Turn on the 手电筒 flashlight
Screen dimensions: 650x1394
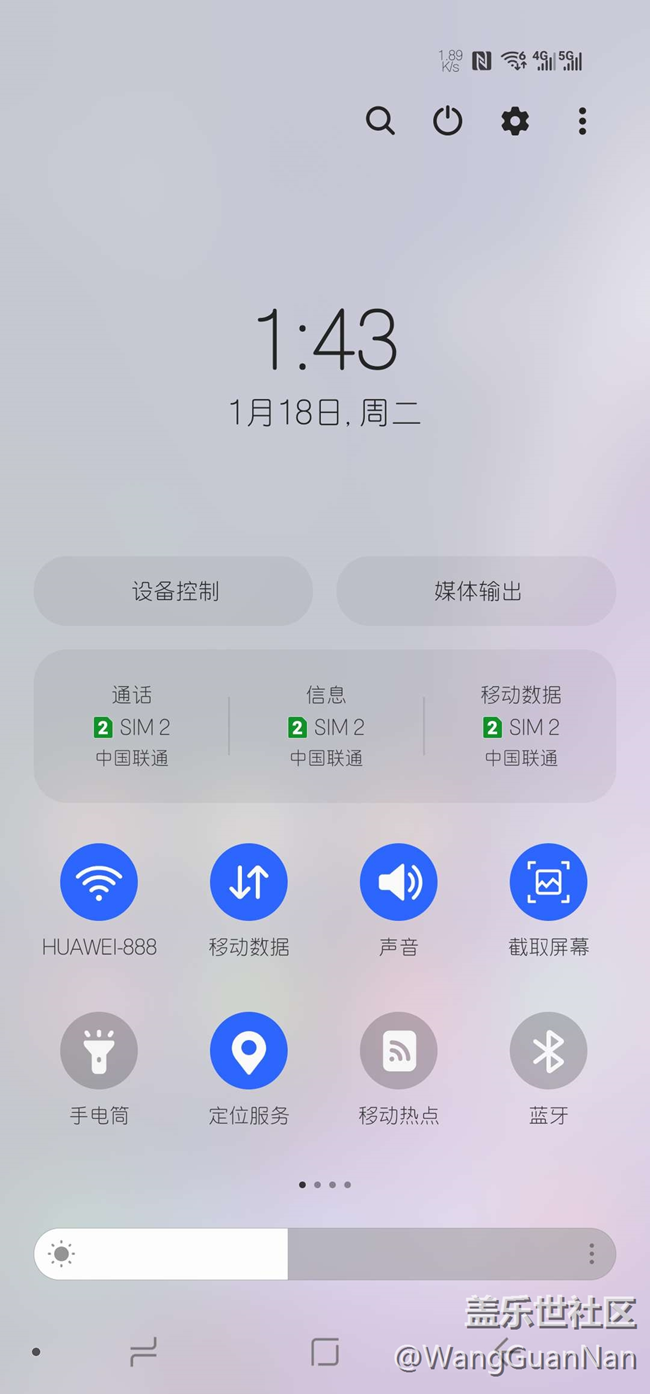coord(99,1051)
